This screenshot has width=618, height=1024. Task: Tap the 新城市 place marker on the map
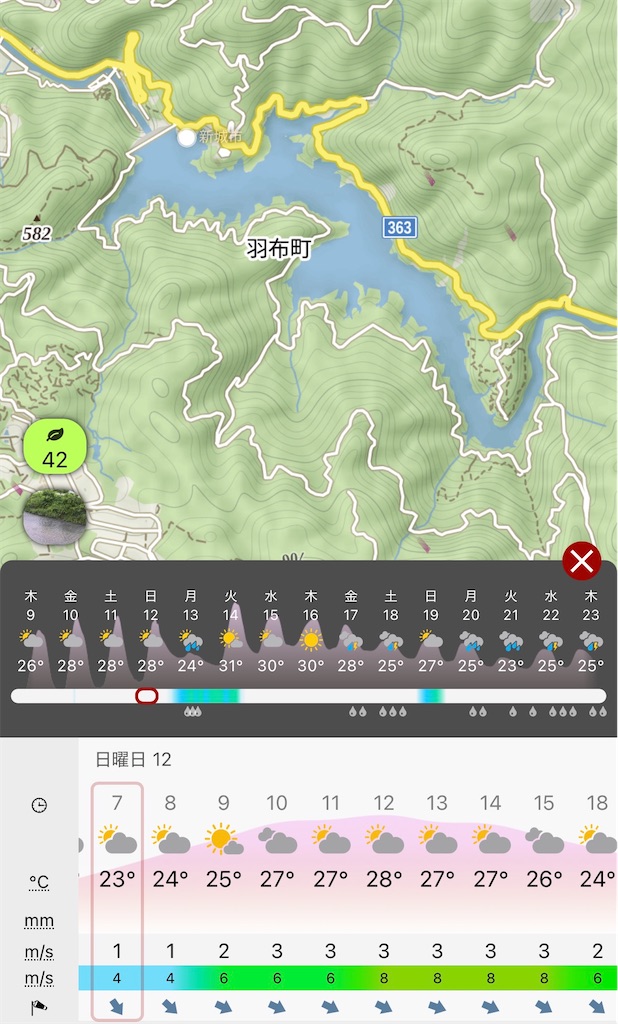187,138
